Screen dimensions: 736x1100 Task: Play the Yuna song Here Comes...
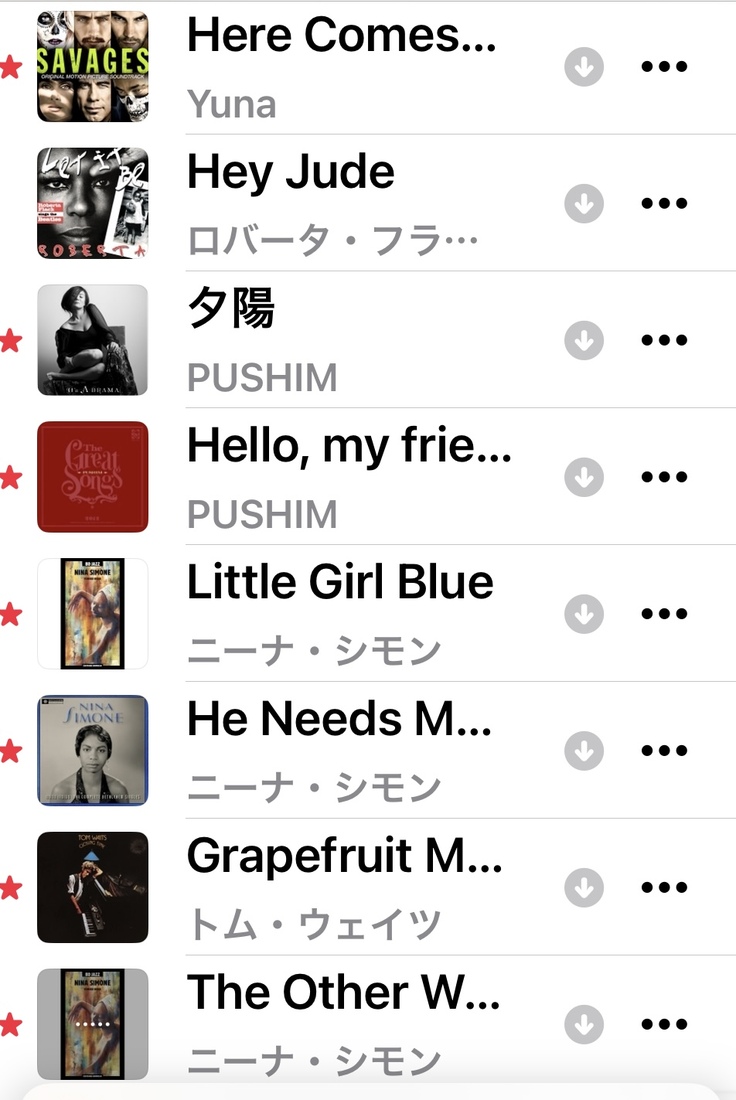pyautogui.click(x=340, y=37)
